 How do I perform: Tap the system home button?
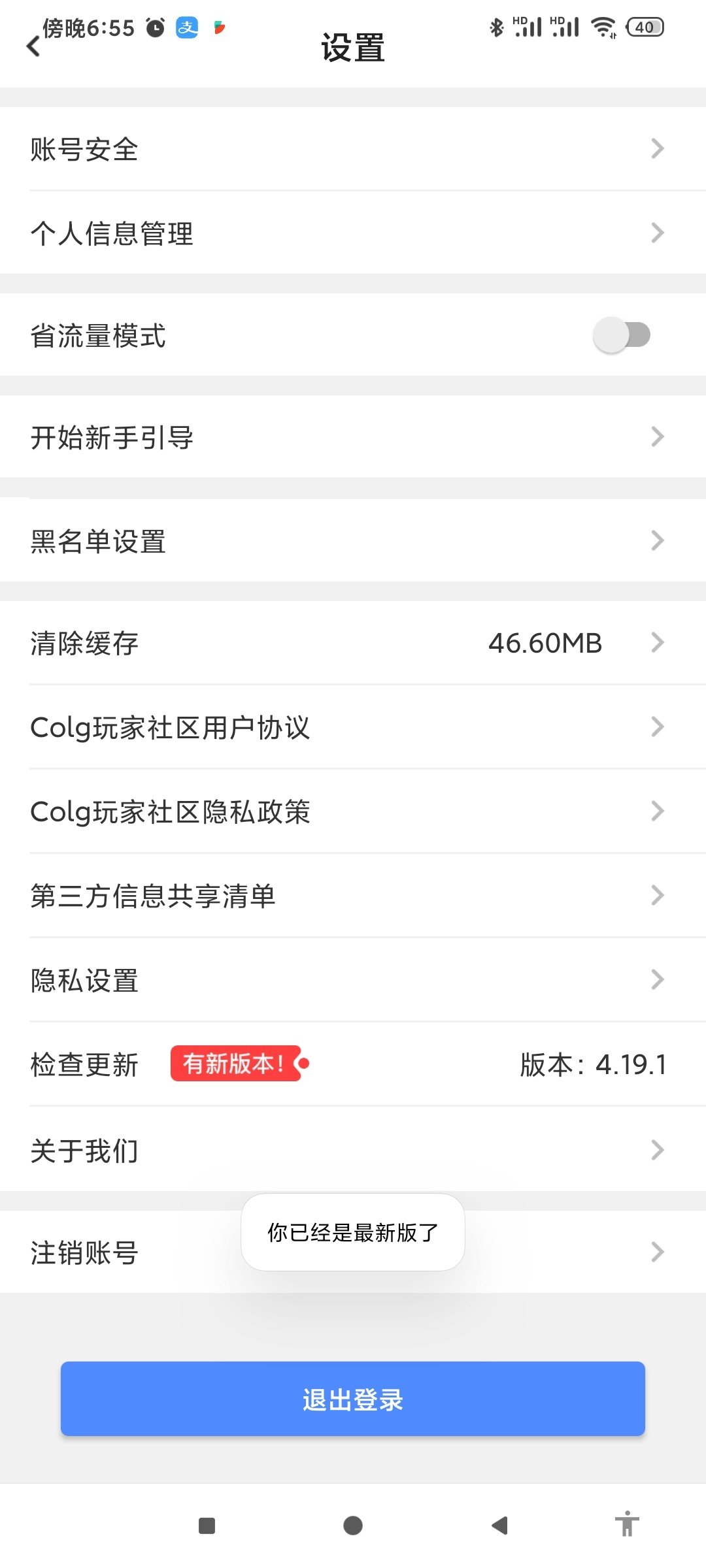pos(353,1526)
